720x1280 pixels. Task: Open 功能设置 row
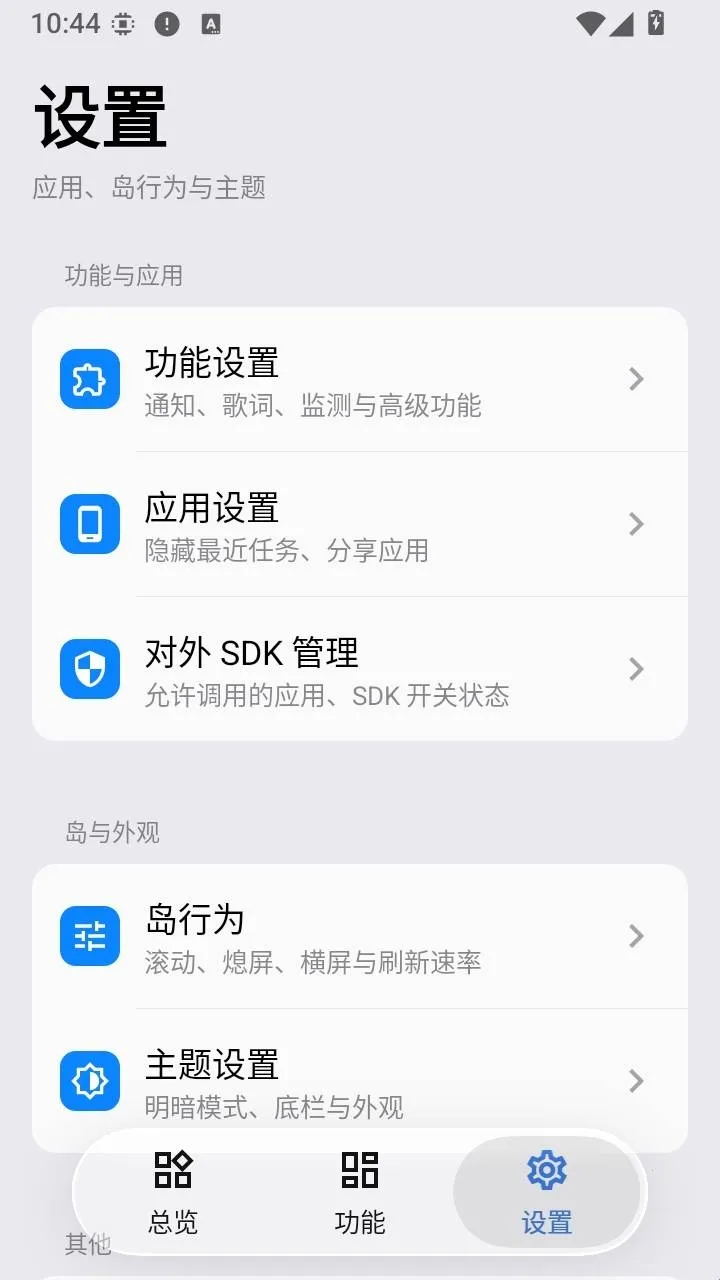click(x=360, y=379)
